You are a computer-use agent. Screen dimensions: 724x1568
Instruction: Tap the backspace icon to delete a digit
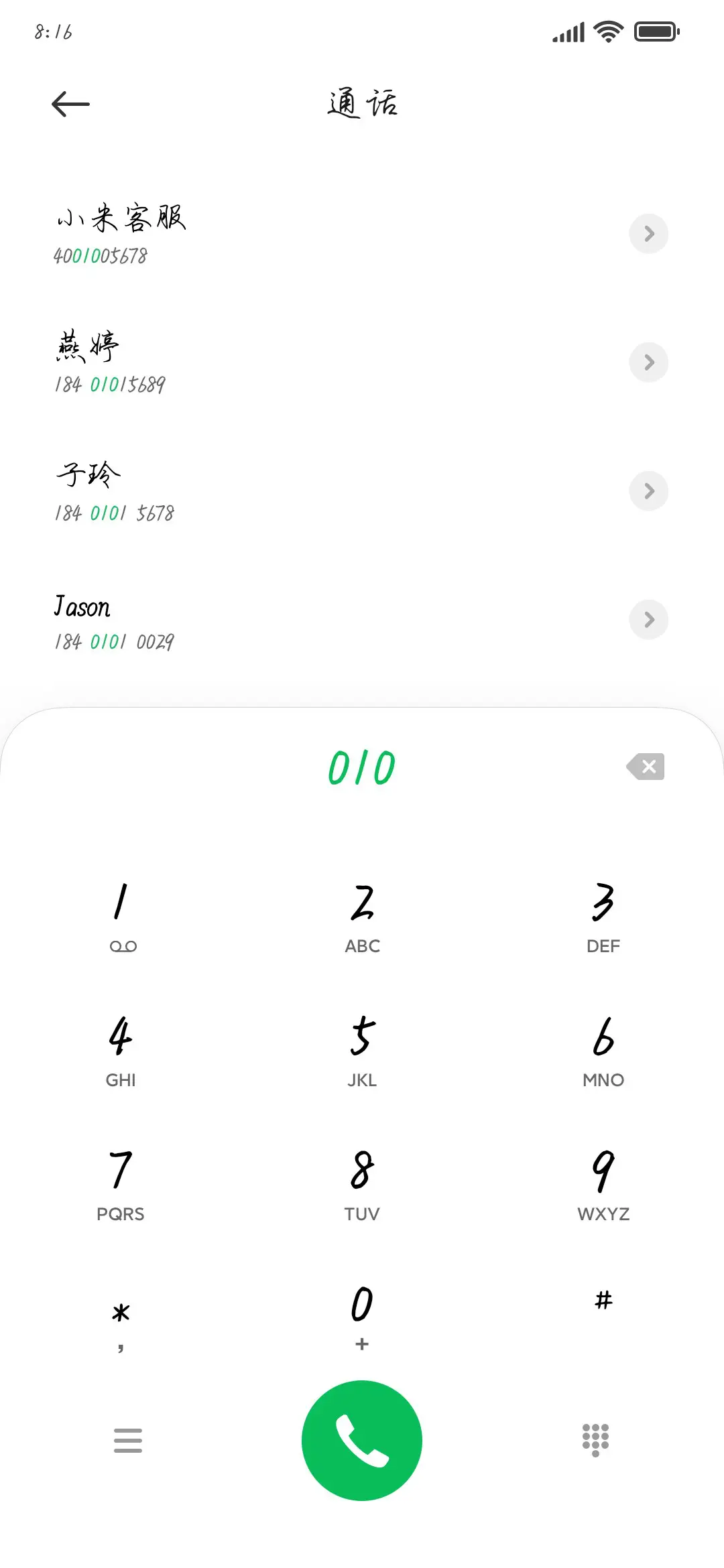[x=646, y=767]
